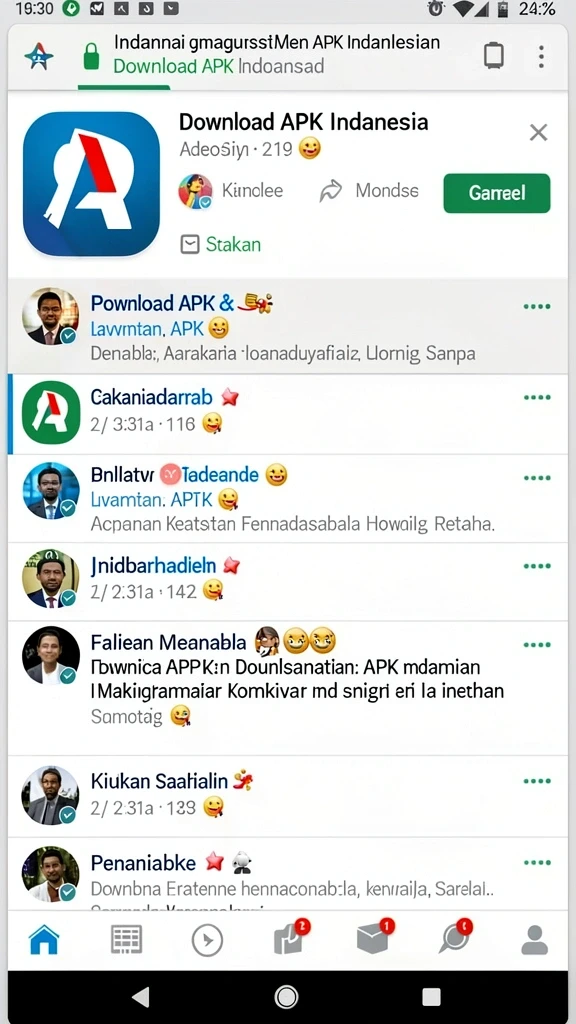Open the Kiukan Saalialin row

point(288,796)
